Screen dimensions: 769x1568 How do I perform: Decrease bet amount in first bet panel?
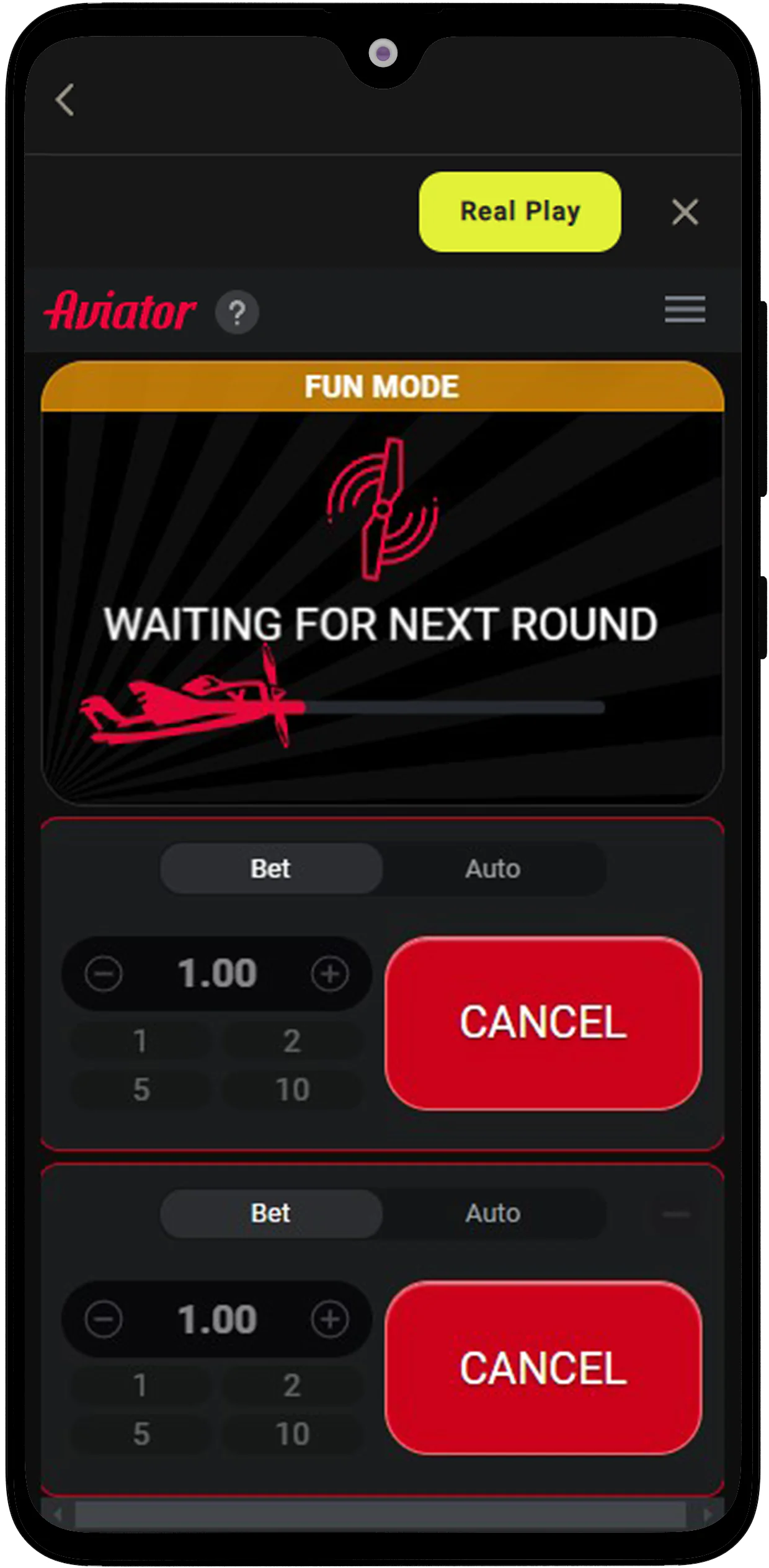click(104, 974)
